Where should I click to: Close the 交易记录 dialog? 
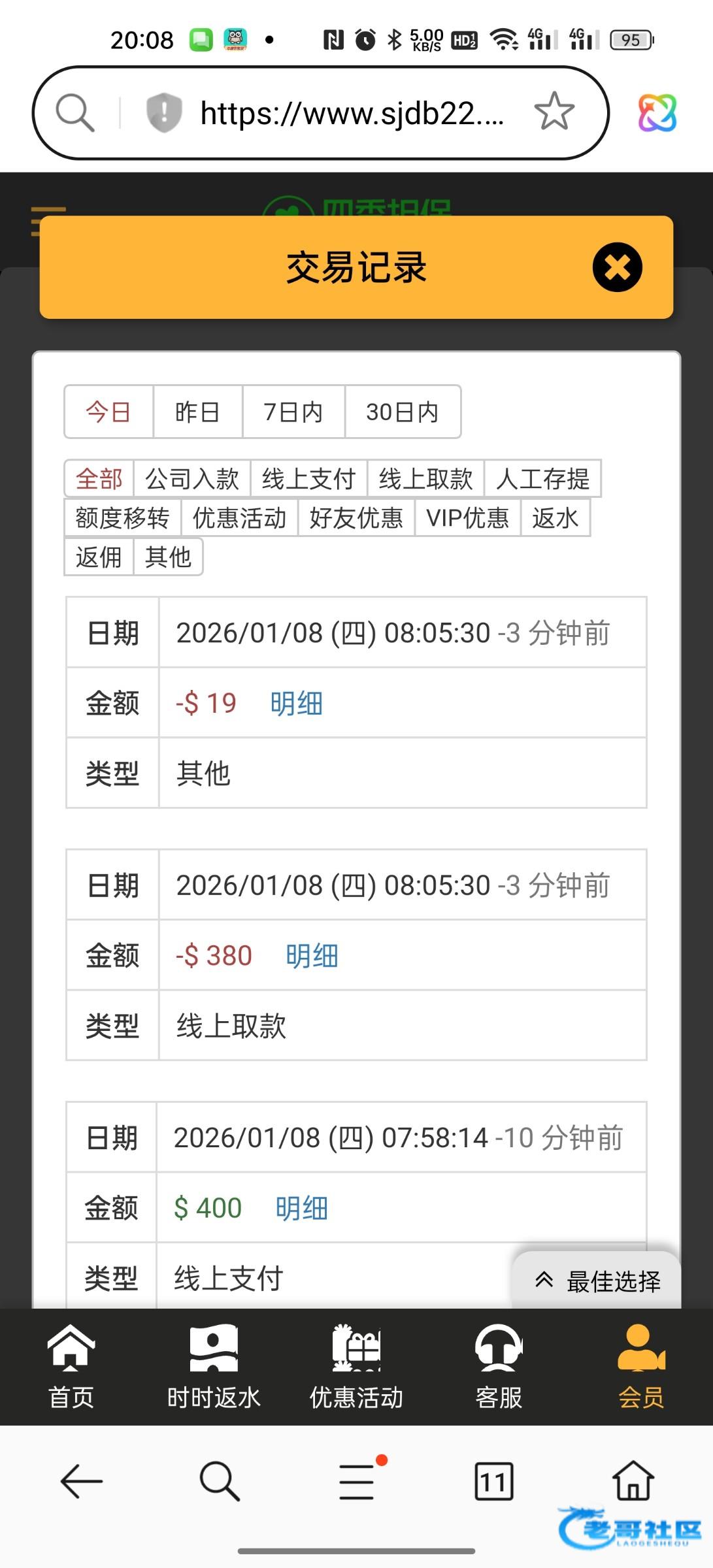pos(617,267)
